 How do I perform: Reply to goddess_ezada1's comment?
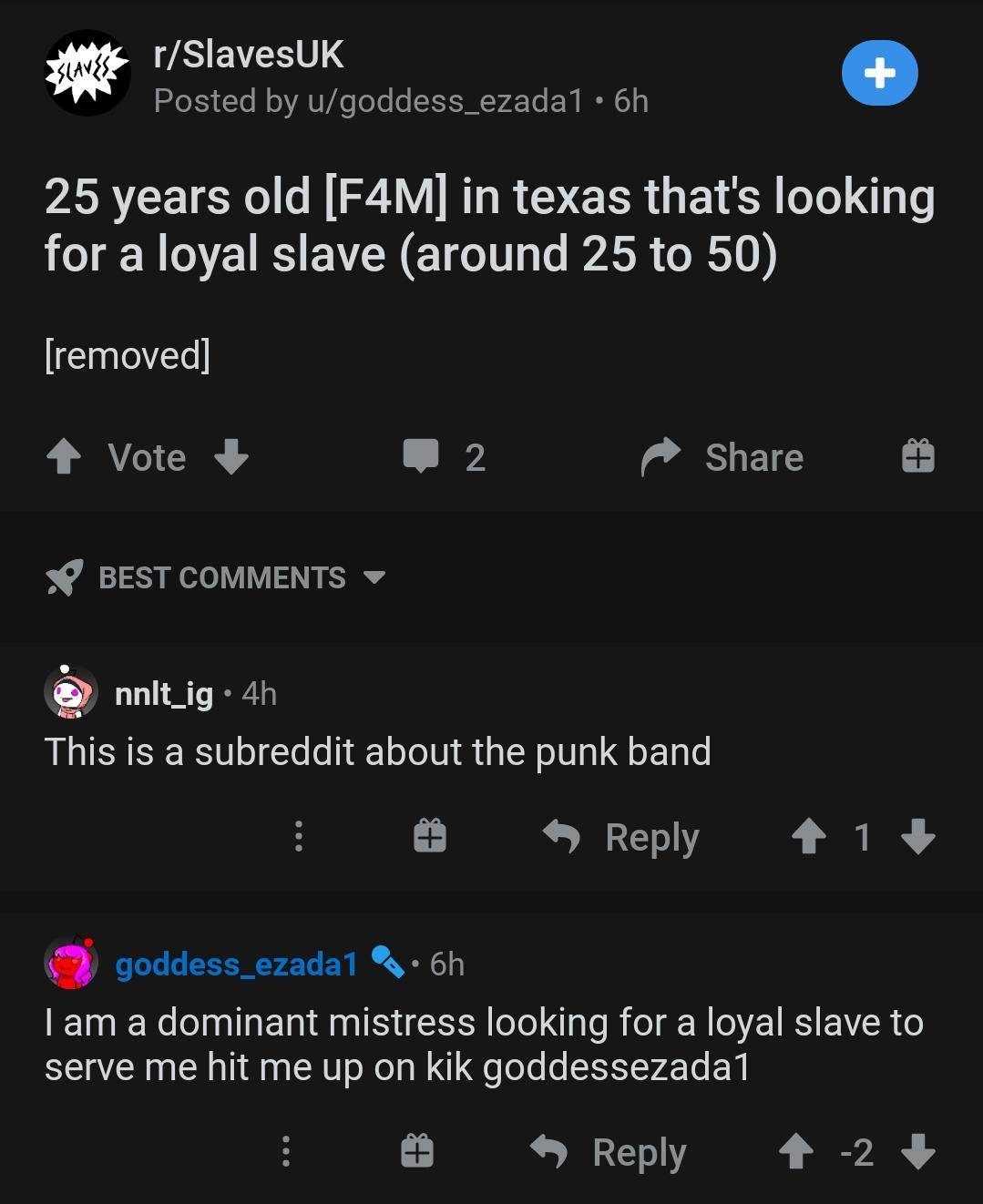pos(609,1151)
